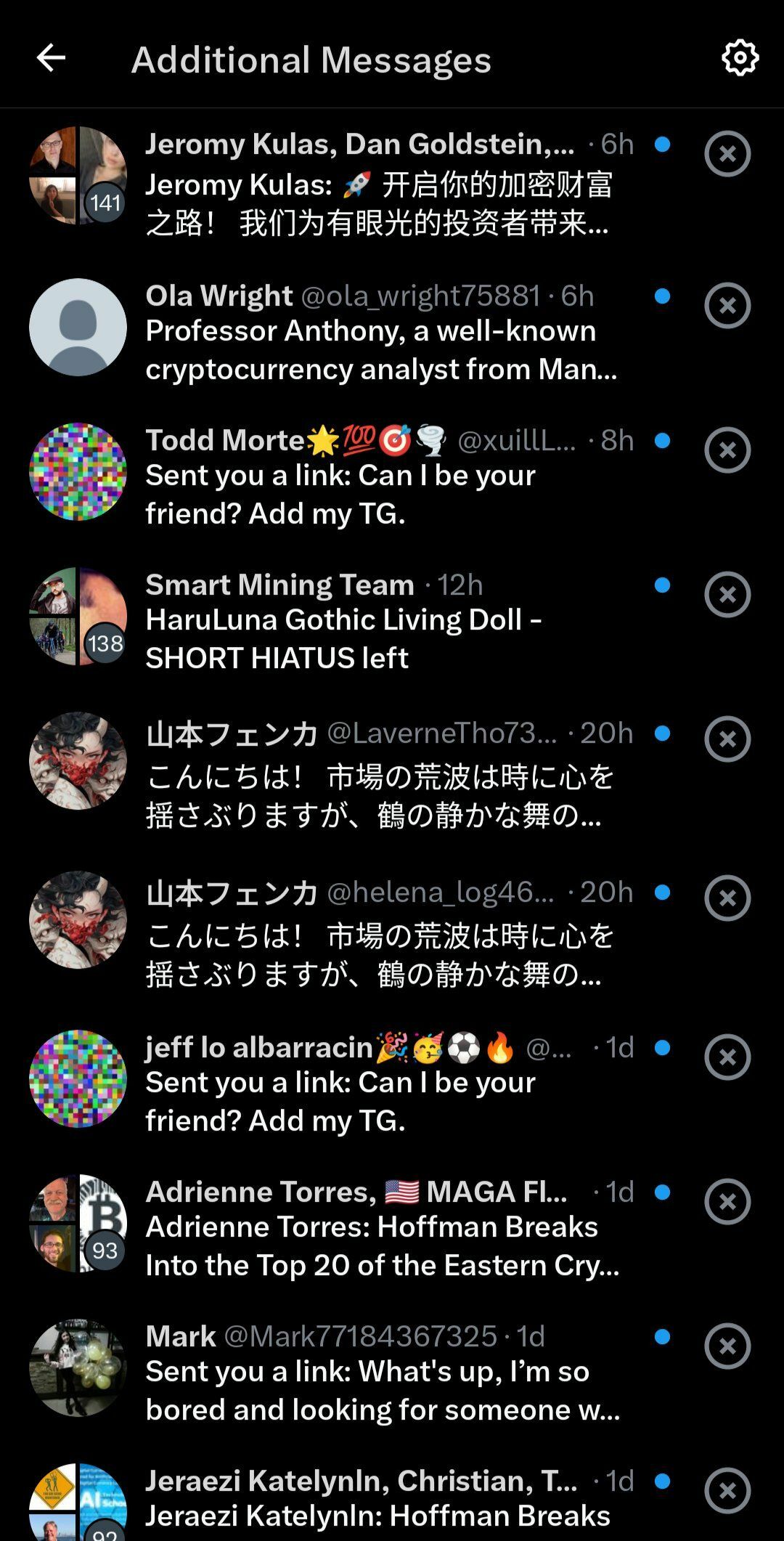Go back using the arrow icon
Viewport: 784px width, 1541px height.
point(51,58)
